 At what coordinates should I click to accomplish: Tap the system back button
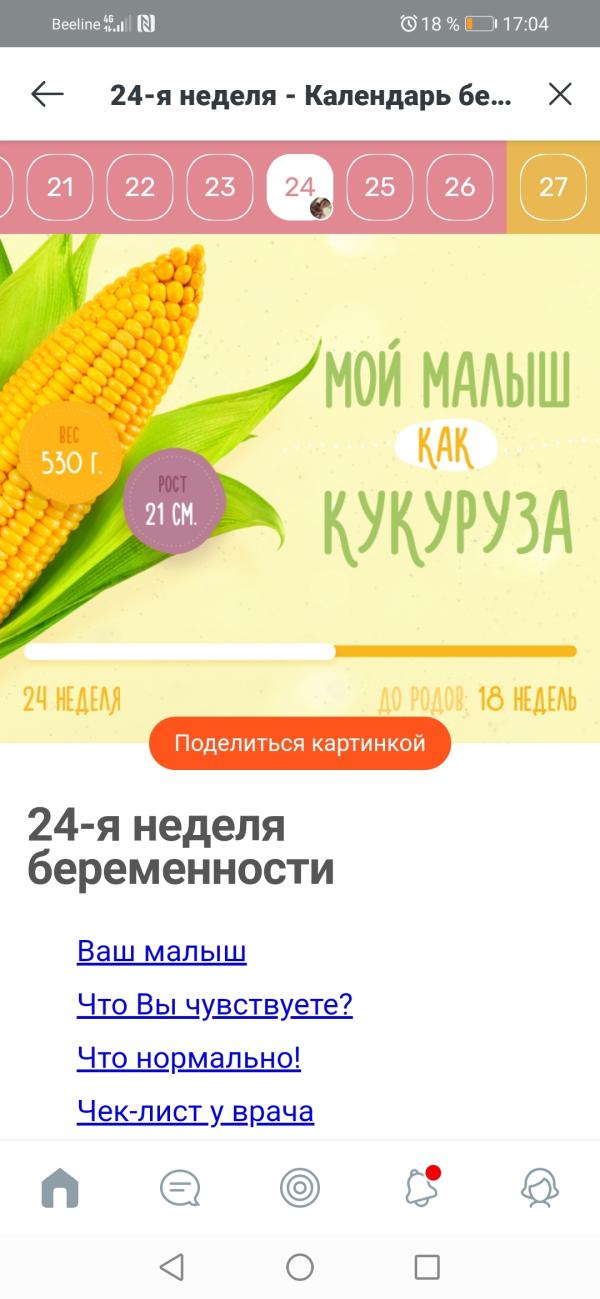172,1268
